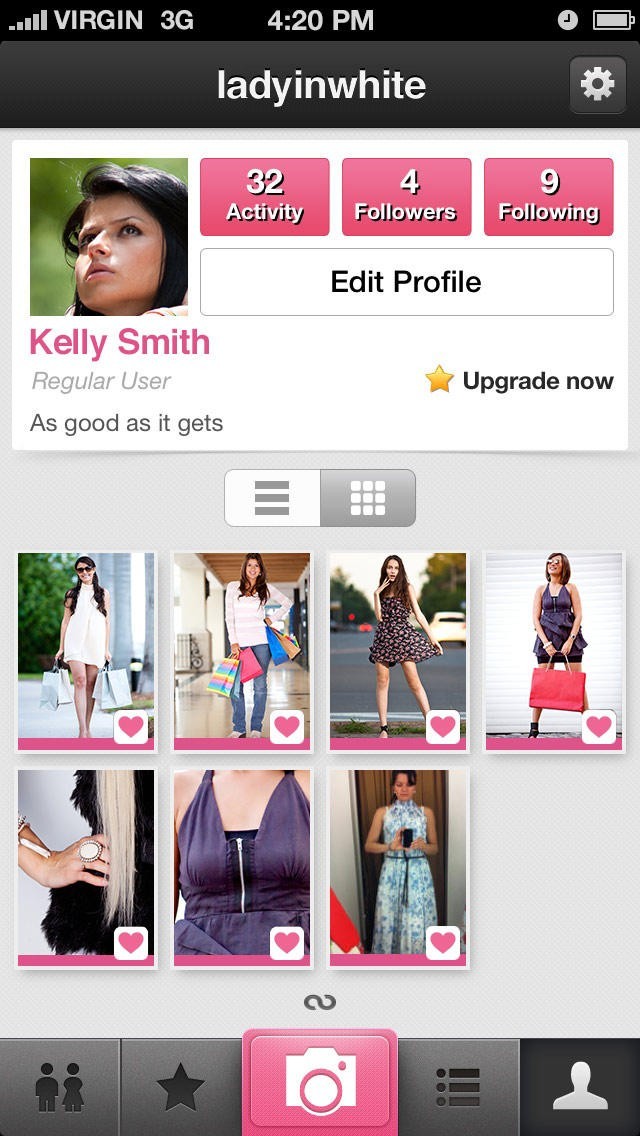Open the 9 Following list
Image resolution: width=640 pixels, height=1136 pixels.
(x=548, y=196)
